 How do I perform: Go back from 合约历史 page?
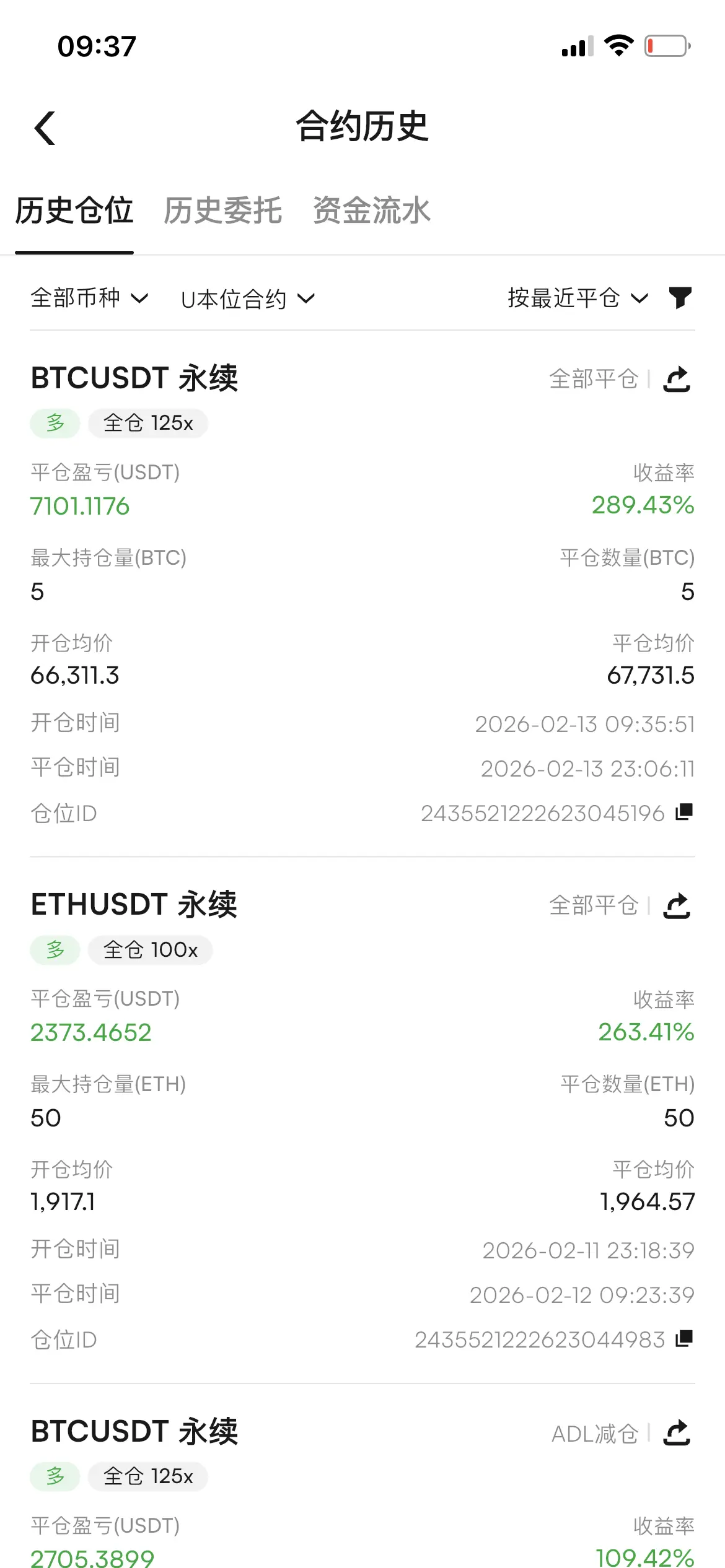(45, 128)
